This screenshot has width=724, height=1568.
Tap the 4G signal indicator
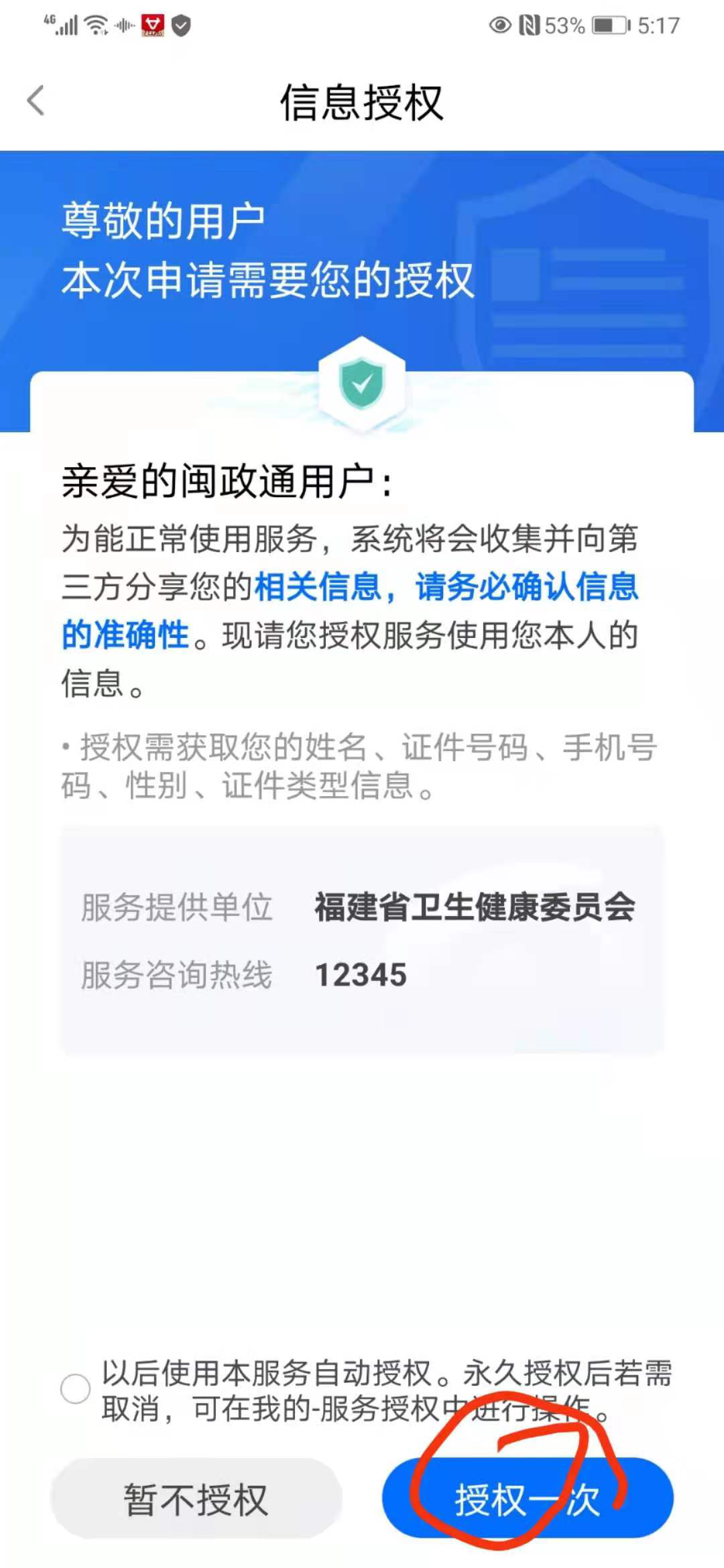pyautogui.click(x=60, y=25)
